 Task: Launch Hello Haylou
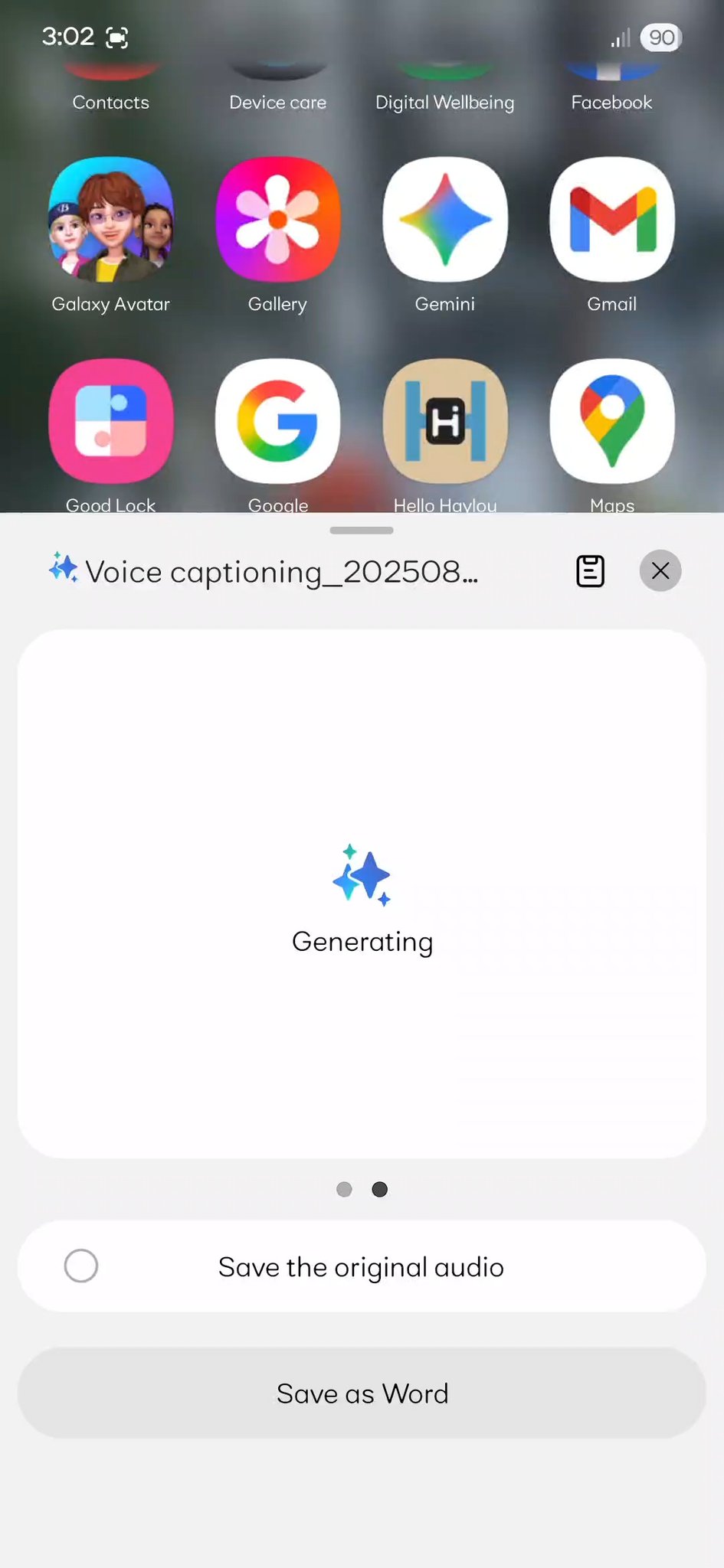pos(445,421)
